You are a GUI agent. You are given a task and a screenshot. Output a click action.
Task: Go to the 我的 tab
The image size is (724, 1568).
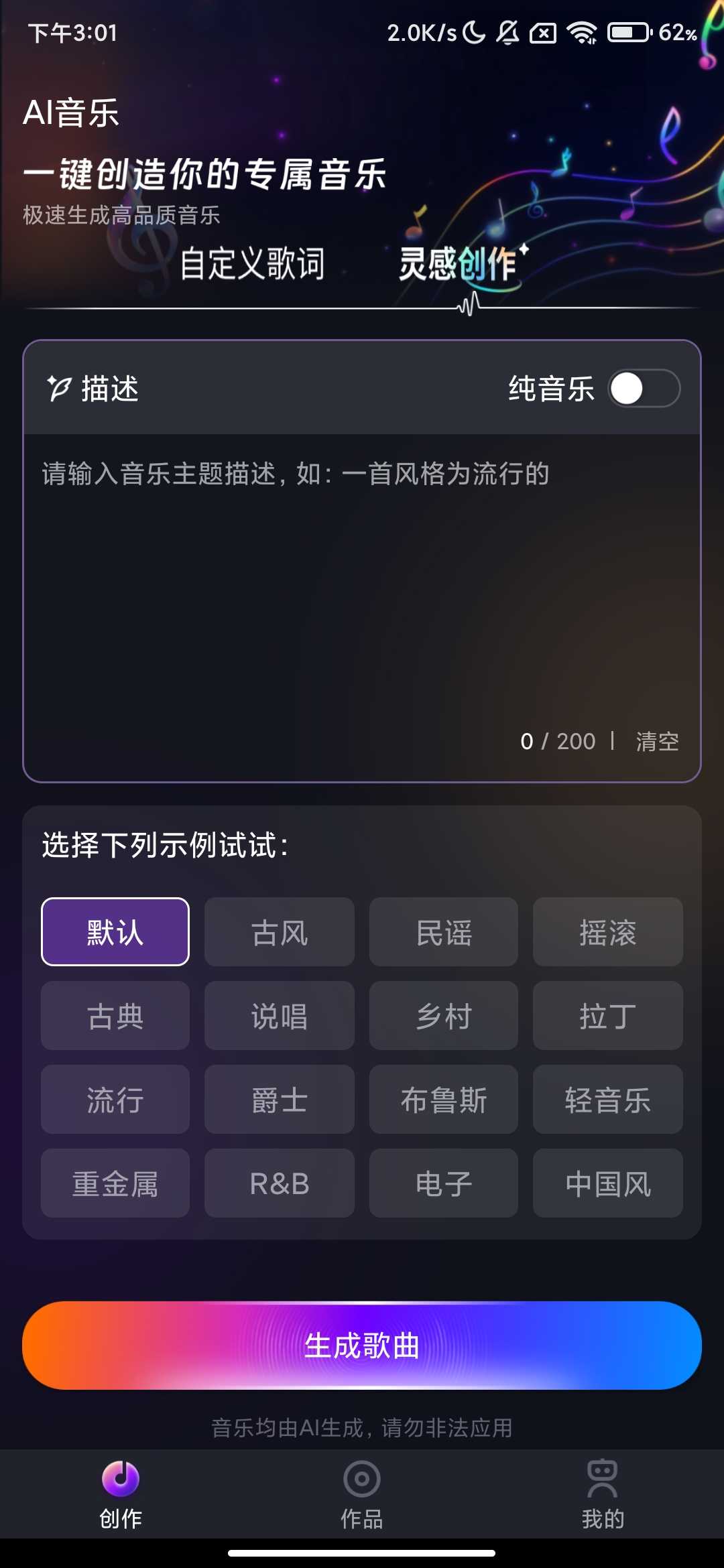[x=603, y=1490]
